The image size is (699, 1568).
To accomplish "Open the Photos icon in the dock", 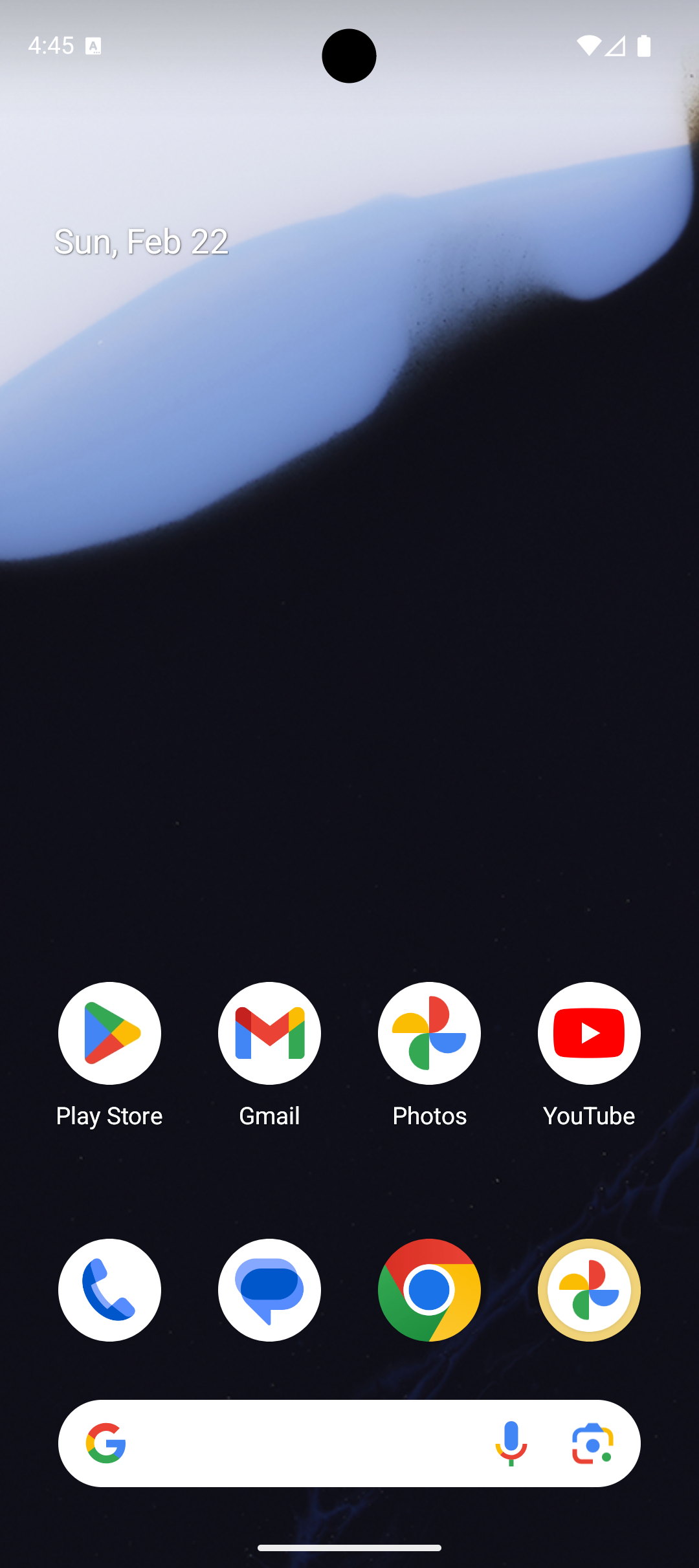I will [589, 1290].
